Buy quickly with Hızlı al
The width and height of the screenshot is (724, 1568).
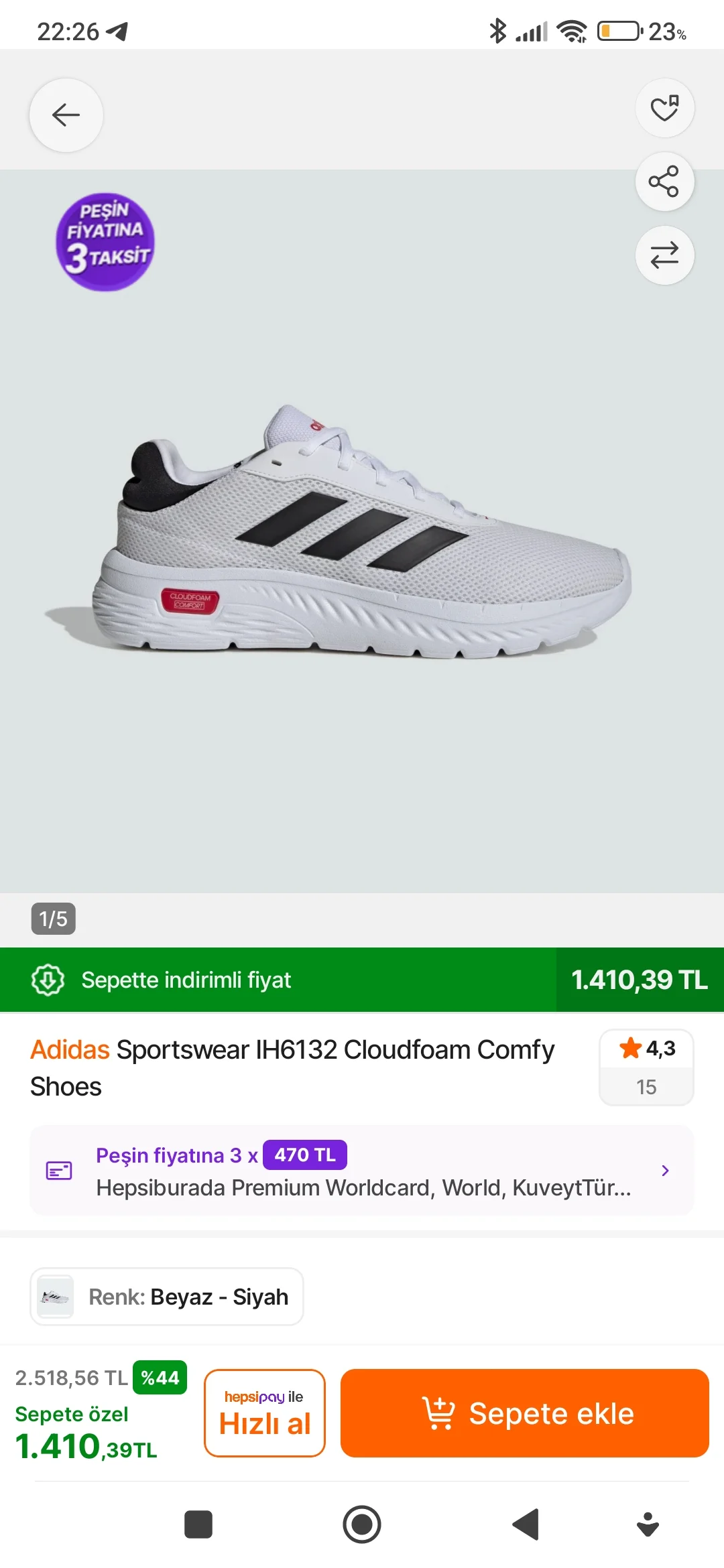(265, 1413)
